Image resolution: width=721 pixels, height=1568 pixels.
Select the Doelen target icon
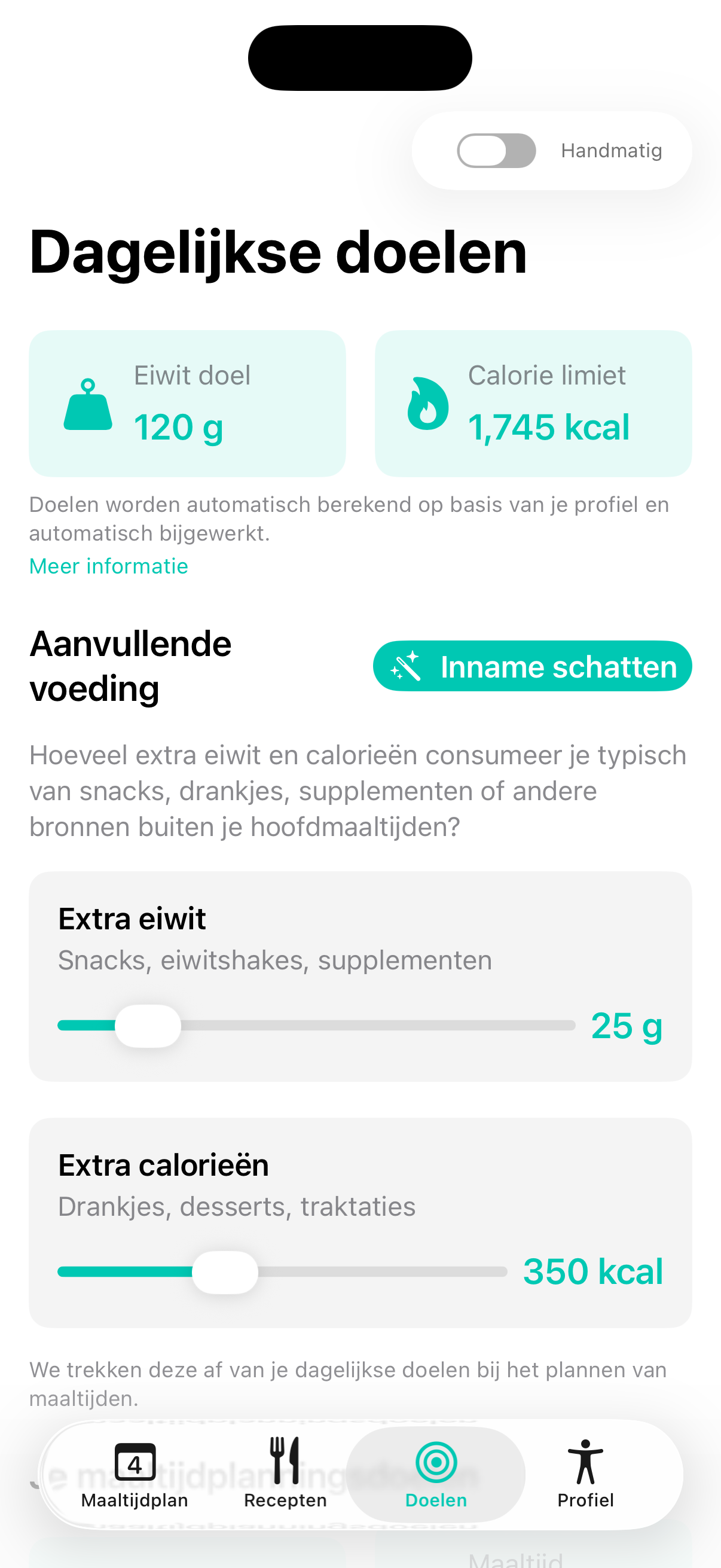(x=436, y=1460)
